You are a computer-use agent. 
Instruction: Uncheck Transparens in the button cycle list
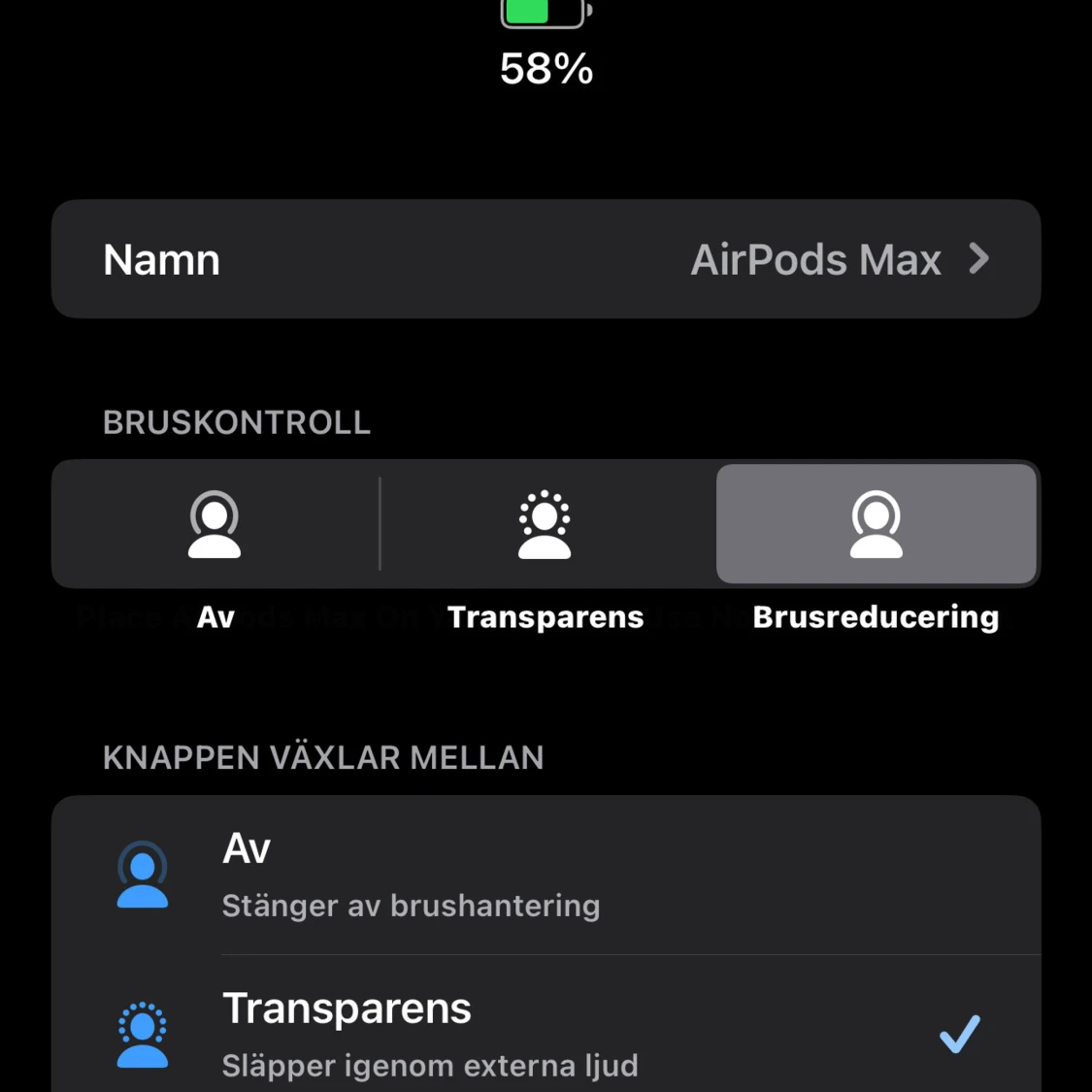coord(546,1034)
